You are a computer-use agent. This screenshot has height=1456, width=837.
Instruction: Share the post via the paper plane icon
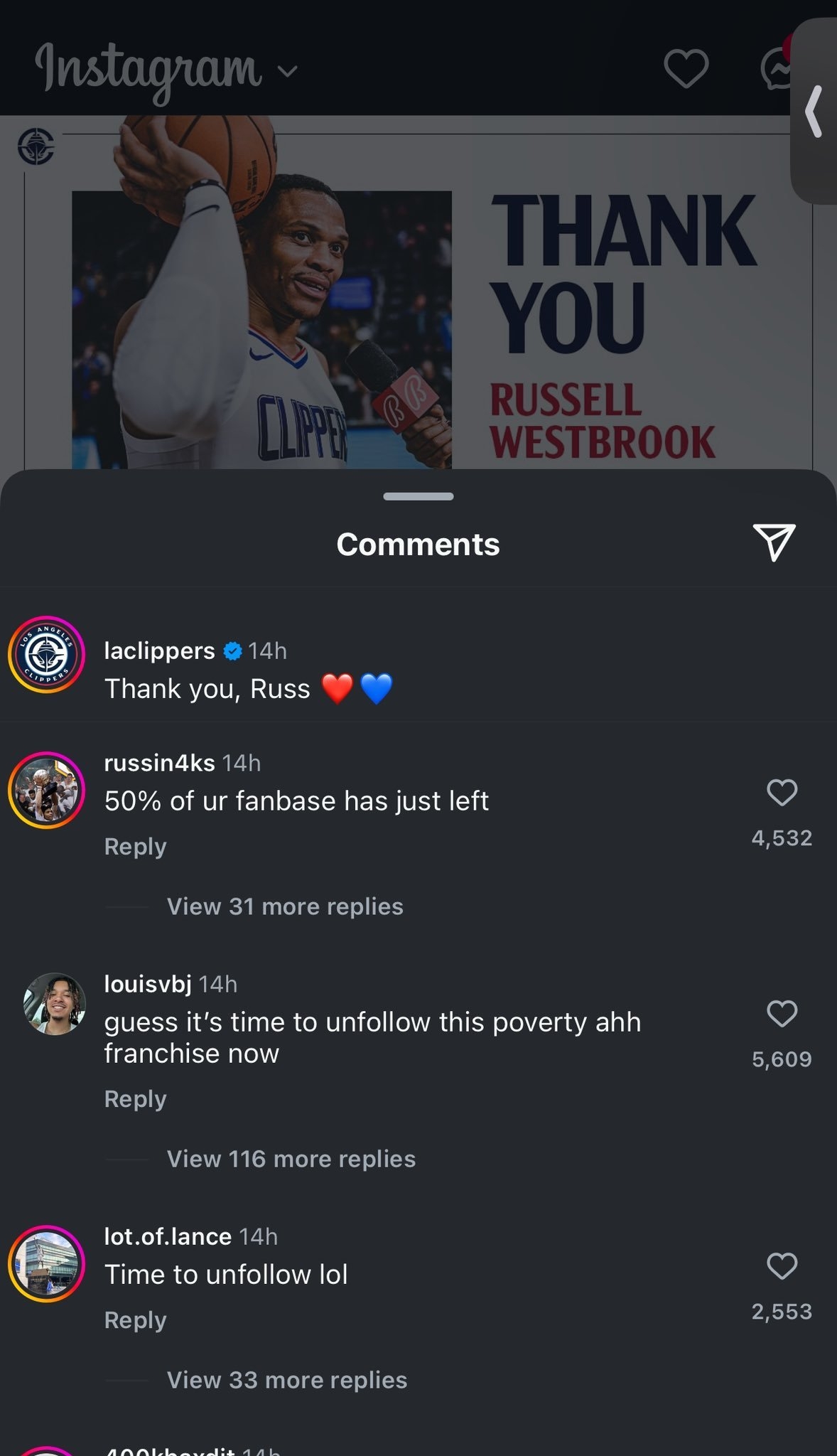(773, 543)
